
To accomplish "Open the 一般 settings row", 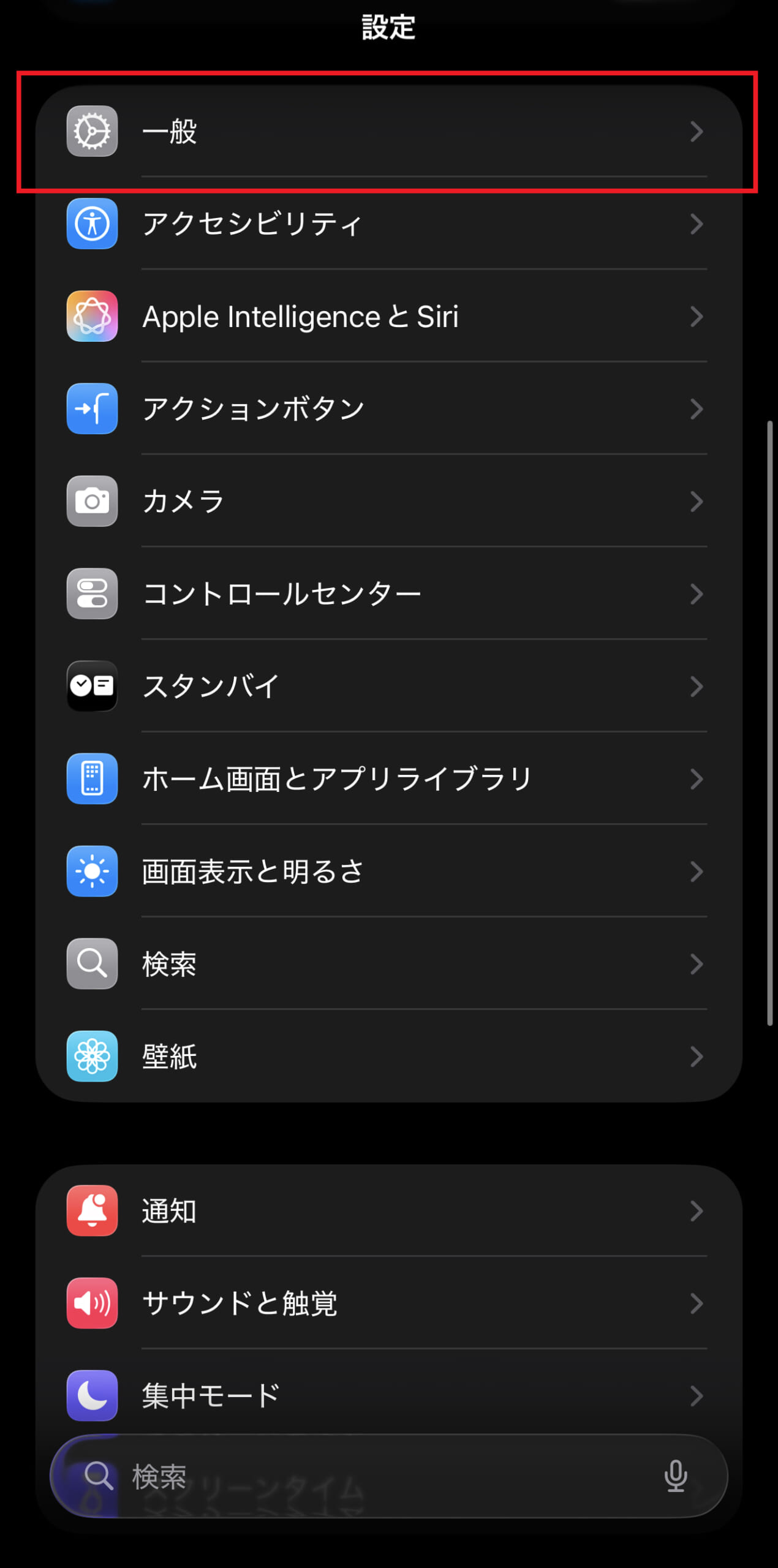I will [388, 132].
